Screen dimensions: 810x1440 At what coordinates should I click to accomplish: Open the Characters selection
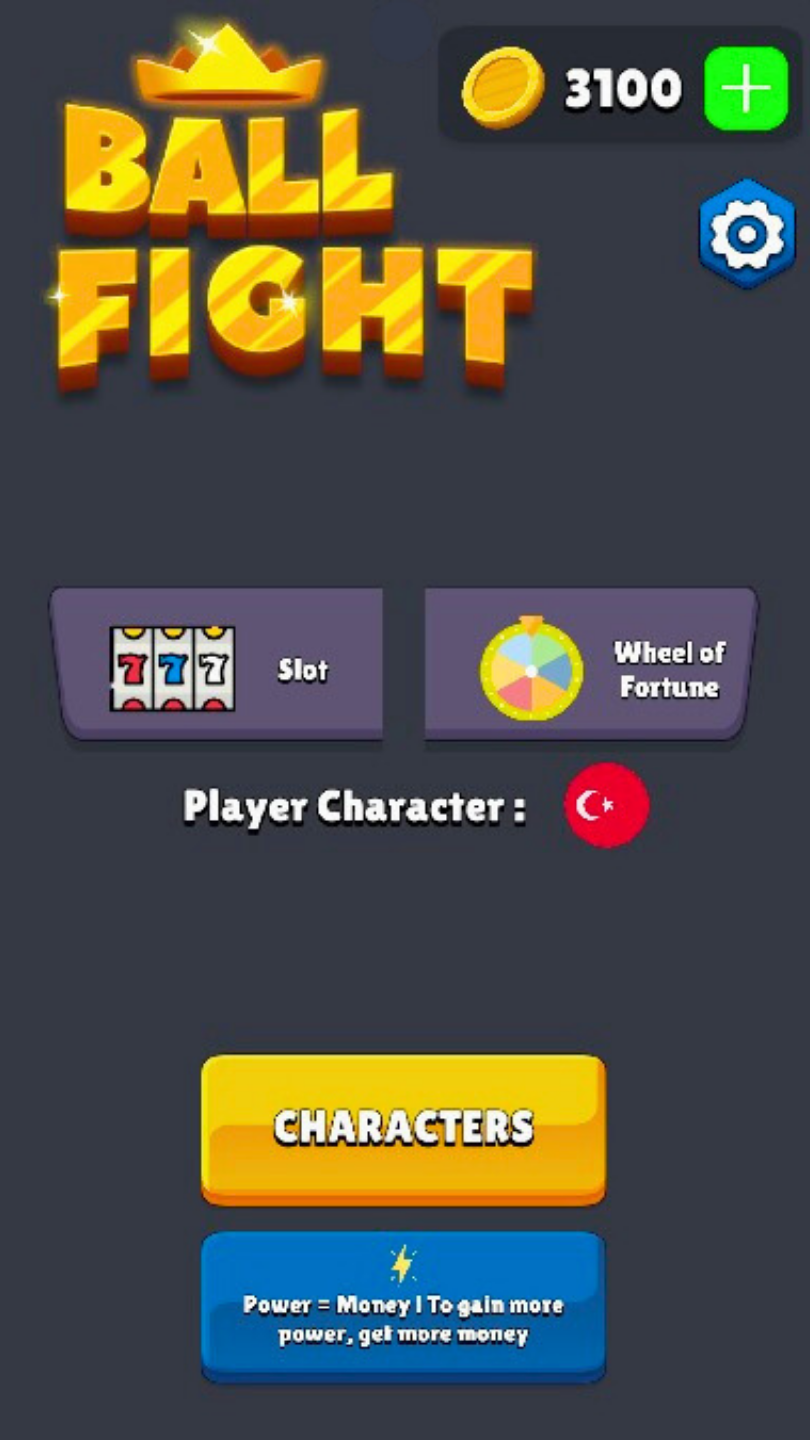404,1127
